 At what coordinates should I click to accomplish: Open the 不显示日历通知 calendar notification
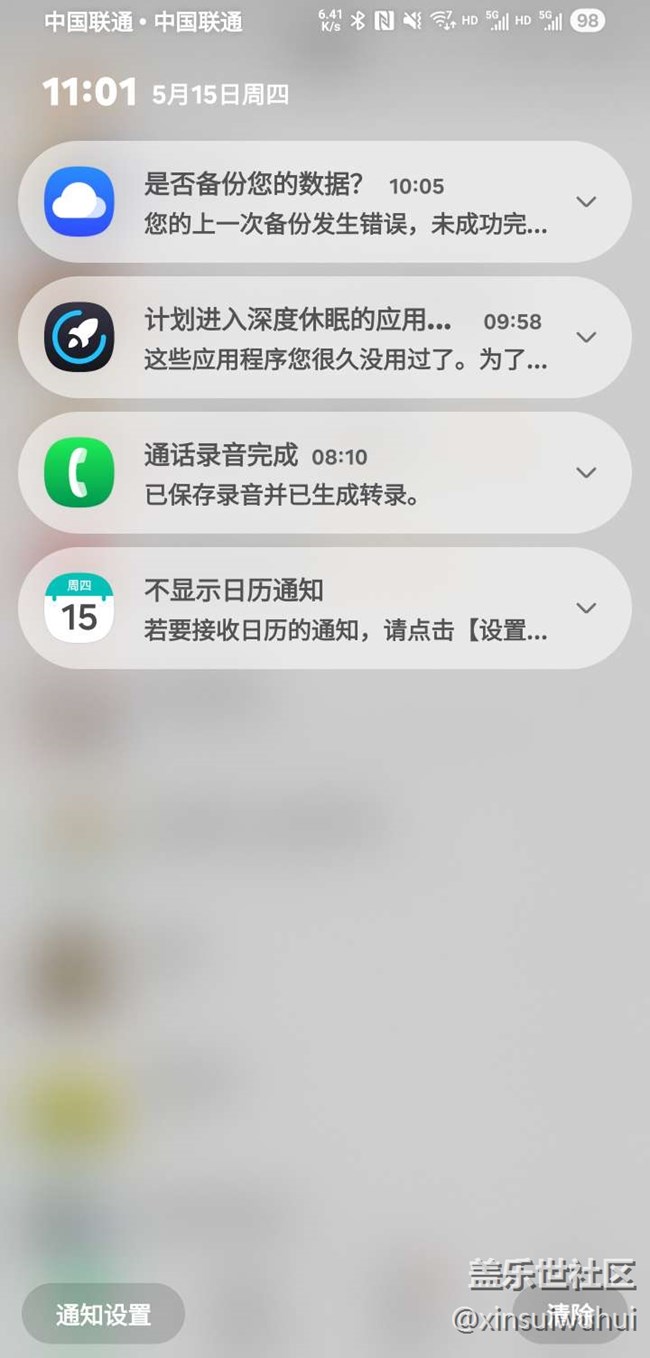(x=325, y=608)
